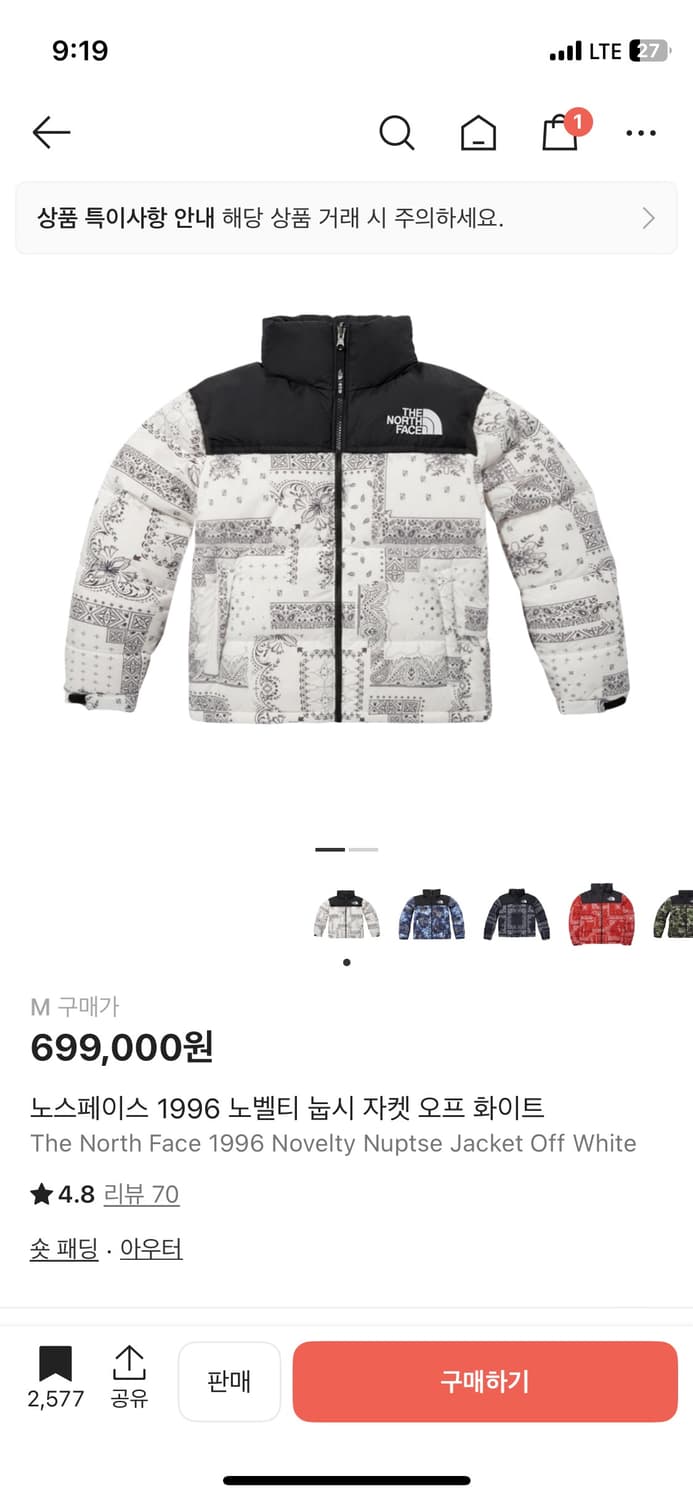This screenshot has height=1500, width=693.
Task: Tap the 판매 sell button
Action: (229, 1381)
